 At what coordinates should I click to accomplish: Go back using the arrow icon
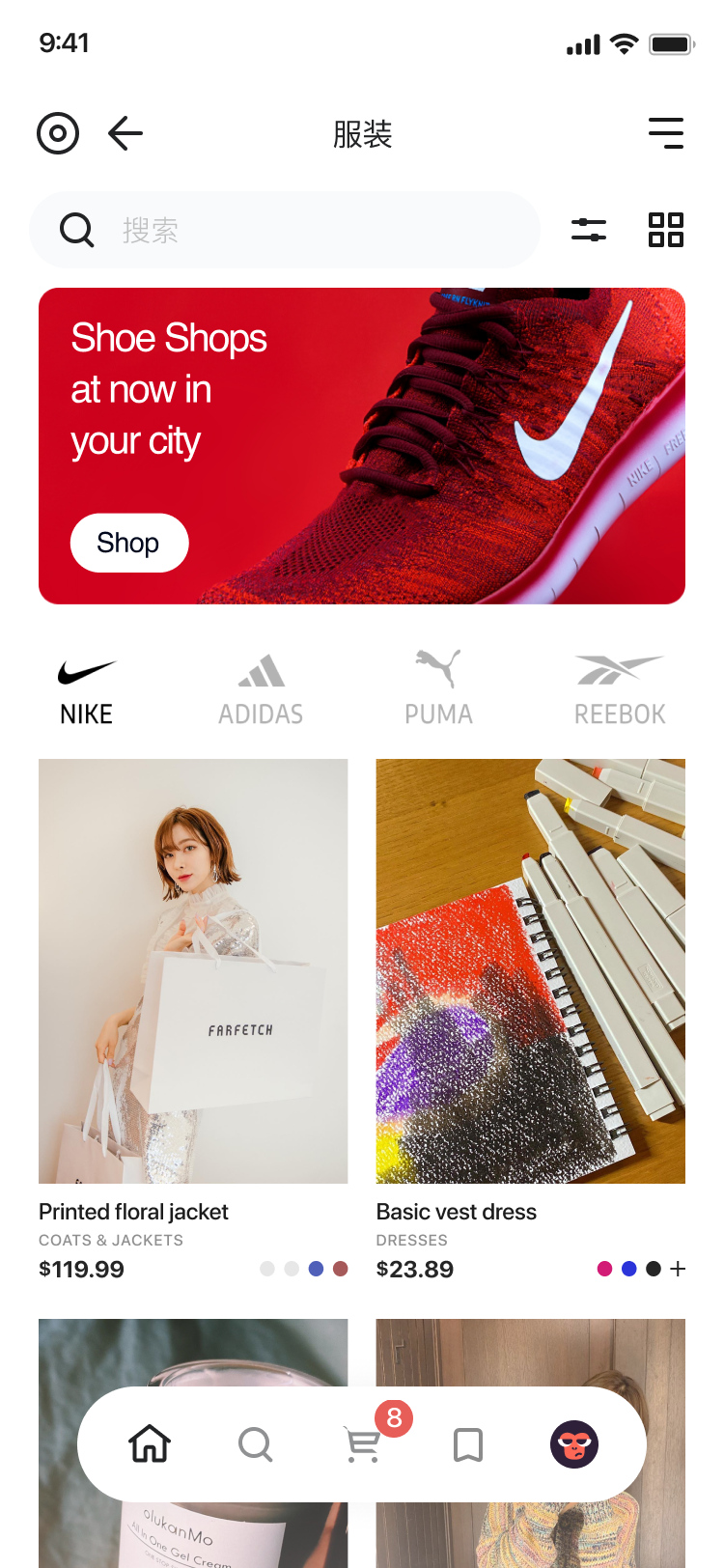pos(125,133)
